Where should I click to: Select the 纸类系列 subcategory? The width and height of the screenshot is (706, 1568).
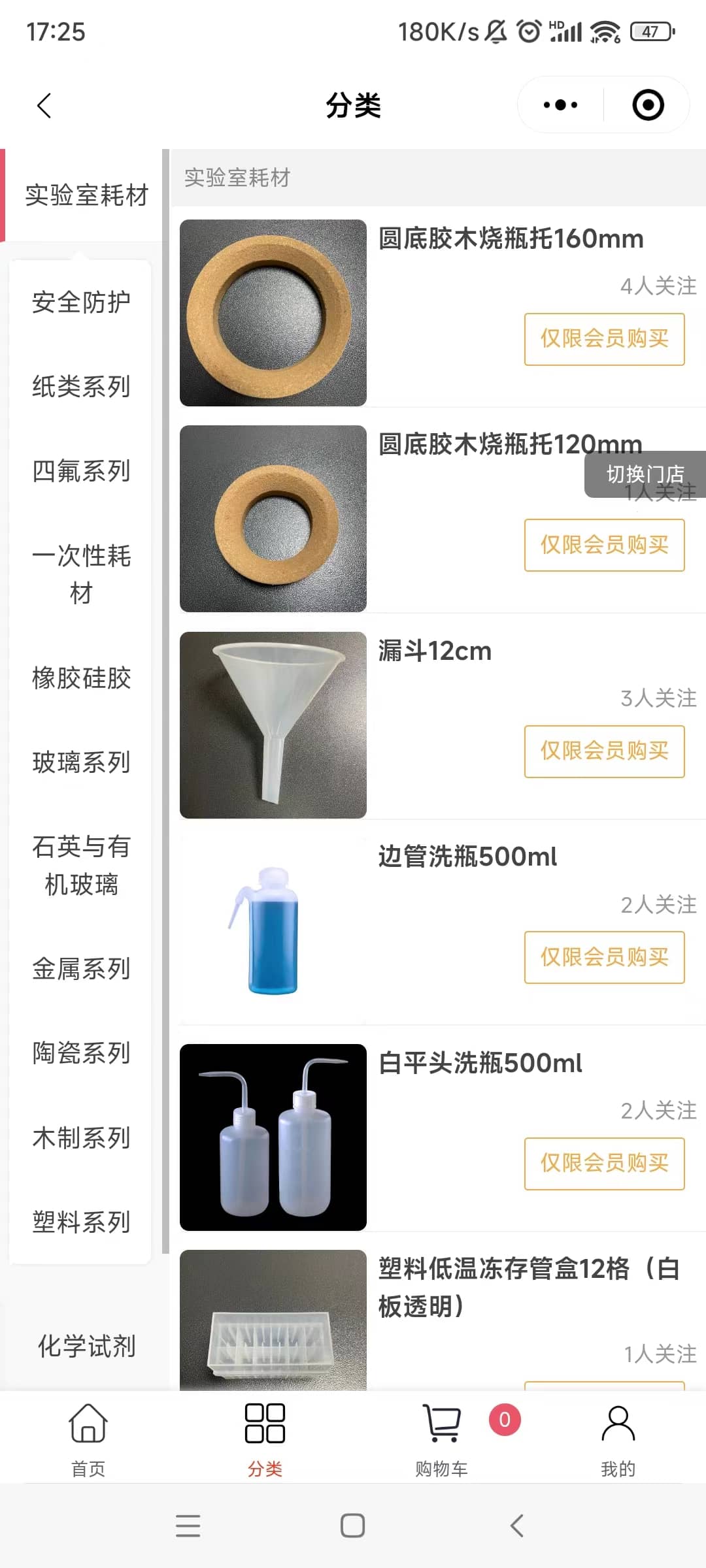(81, 387)
